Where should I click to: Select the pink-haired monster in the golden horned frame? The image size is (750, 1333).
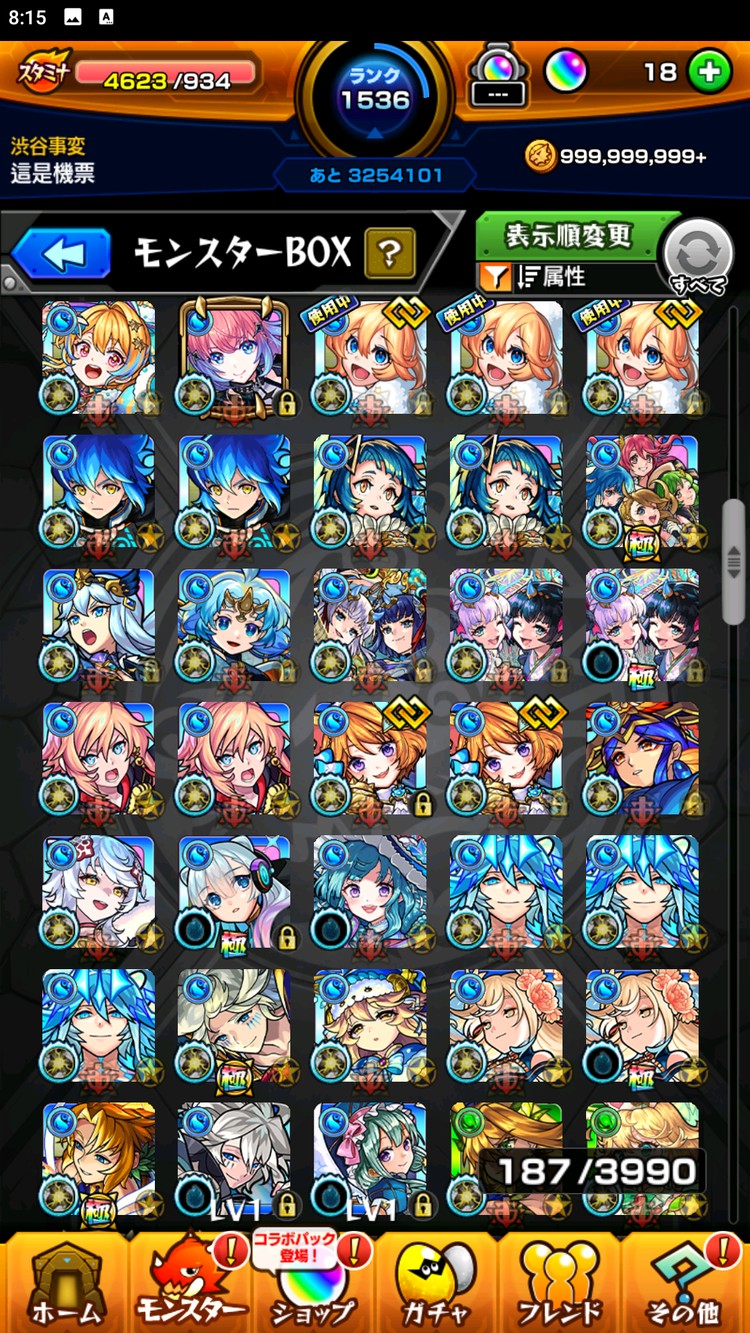click(x=234, y=357)
